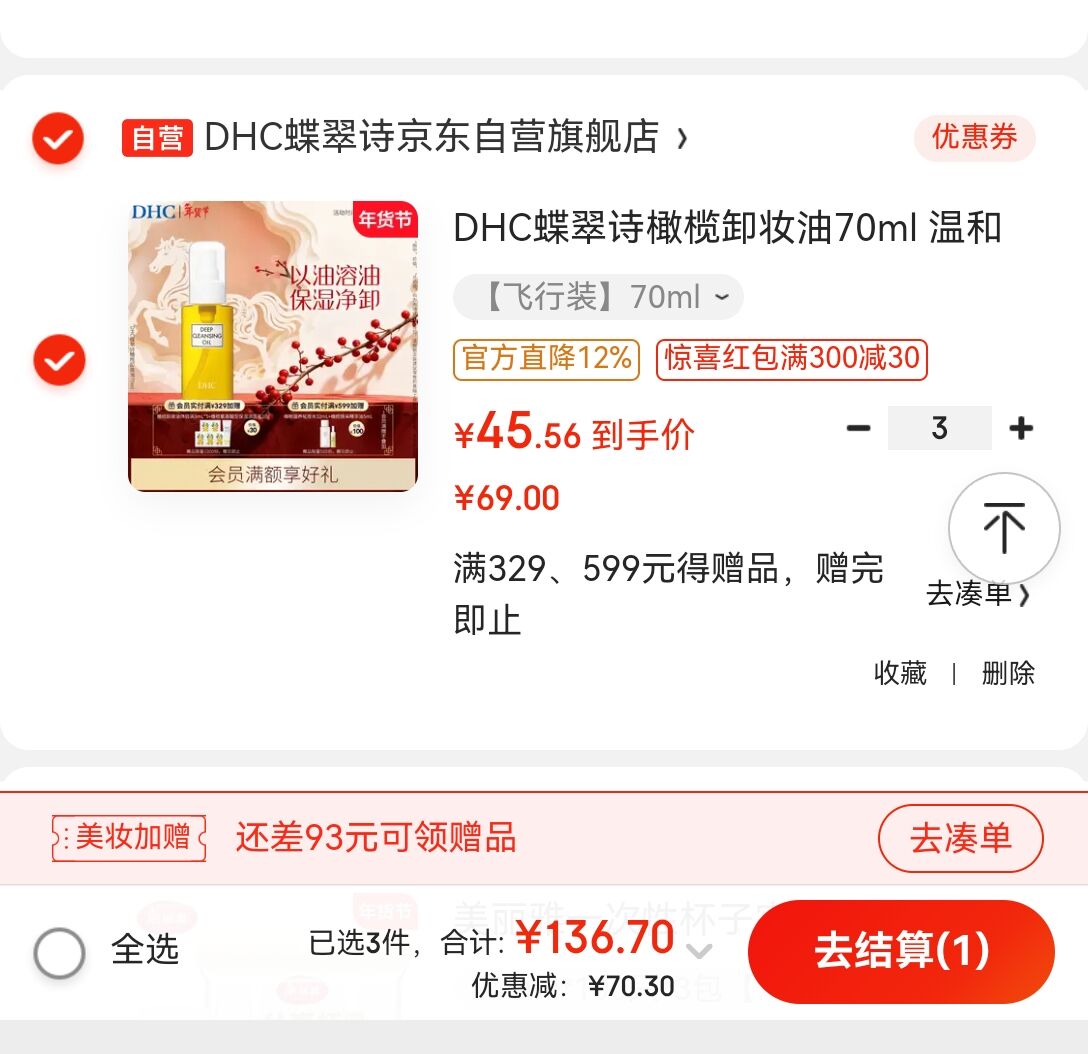Open the DHC cleansing oil product image

[273, 346]
